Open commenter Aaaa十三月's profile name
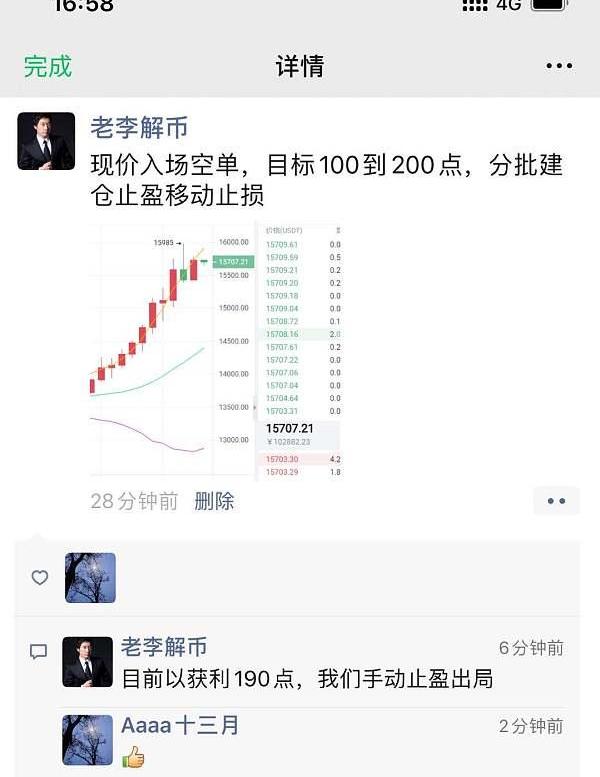This screenshot has height=777, width=600. point(180,726)
